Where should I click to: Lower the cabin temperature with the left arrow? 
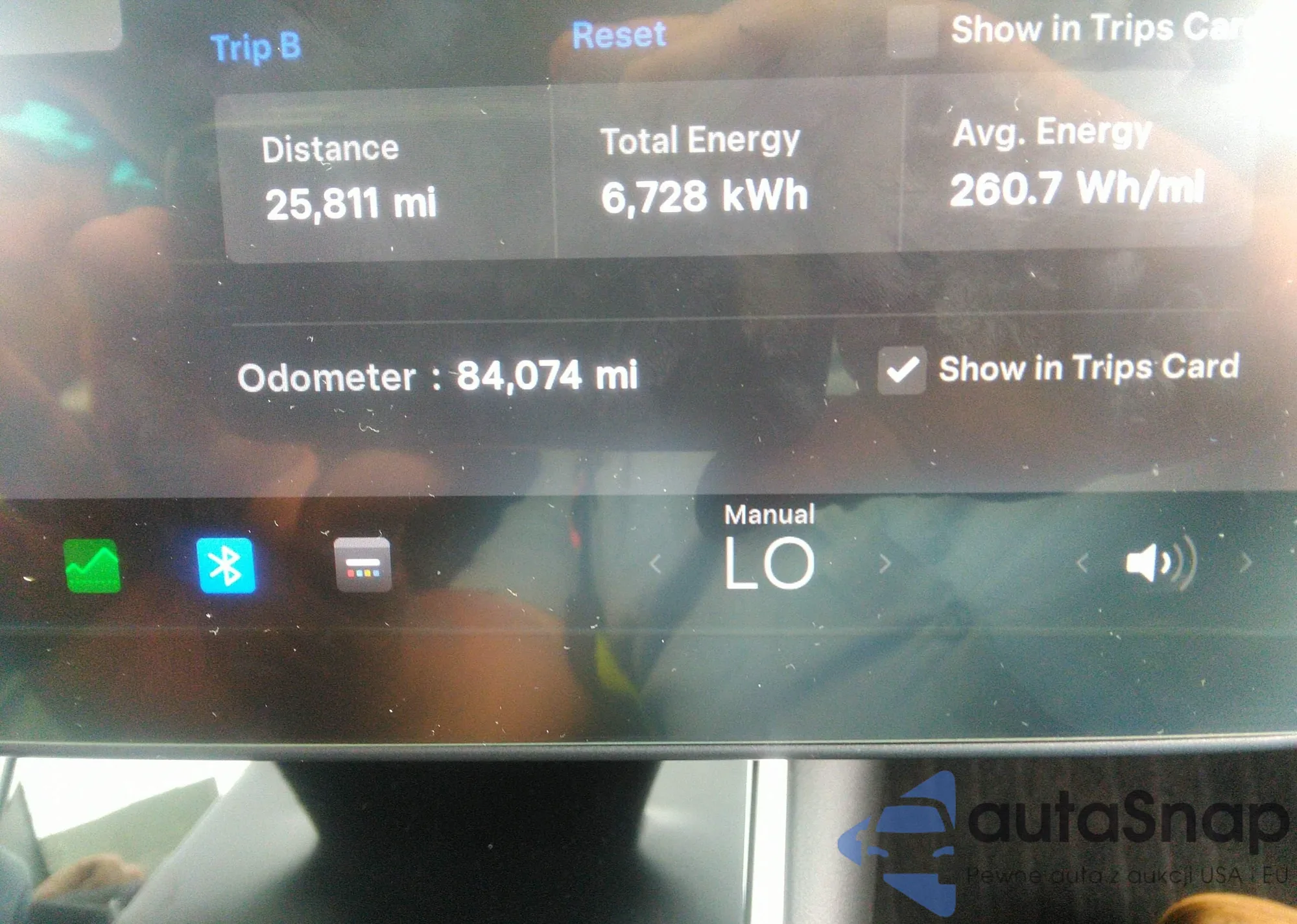point(656,564)
